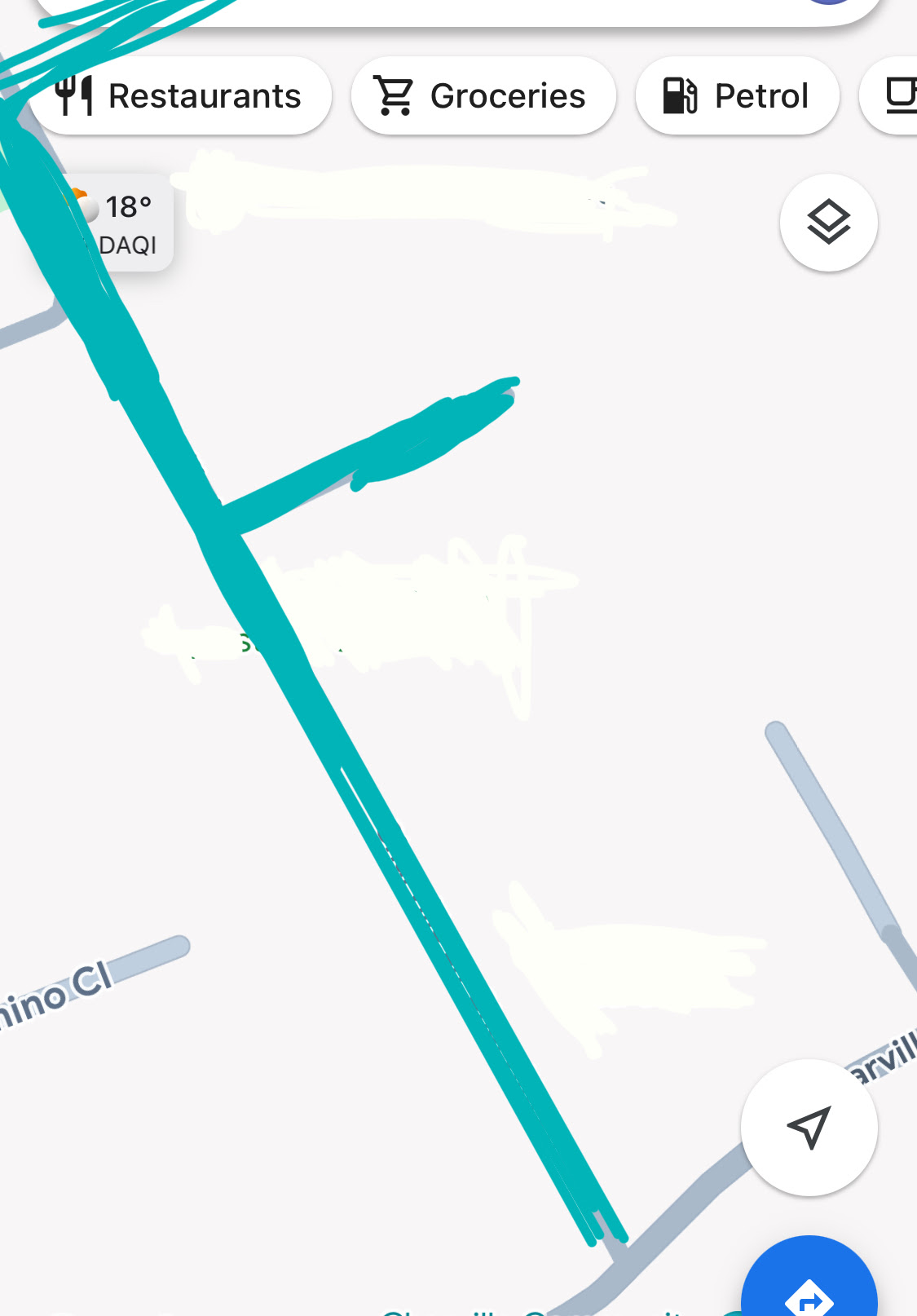Open the 18° weather widget
This screenshot has width=917, height=1316.
[x=122, y=222]
